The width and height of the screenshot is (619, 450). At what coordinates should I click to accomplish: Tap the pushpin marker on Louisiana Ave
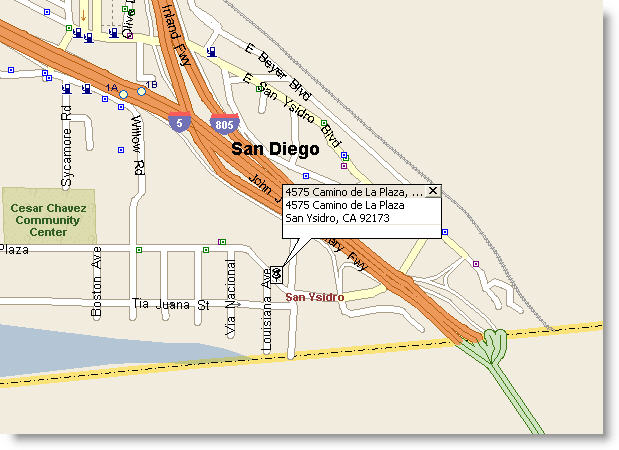(276, 273)
